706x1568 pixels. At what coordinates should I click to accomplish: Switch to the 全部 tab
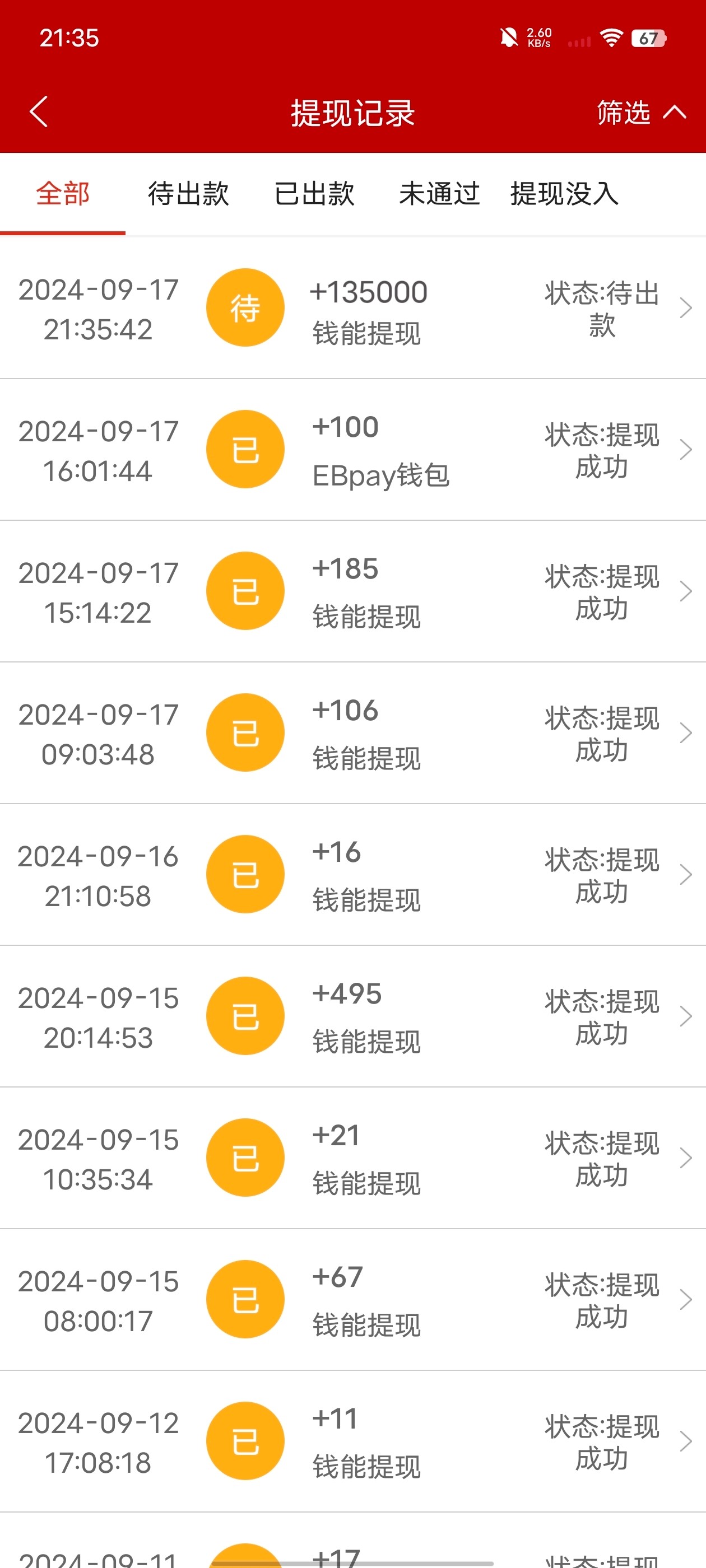point(63,194)
